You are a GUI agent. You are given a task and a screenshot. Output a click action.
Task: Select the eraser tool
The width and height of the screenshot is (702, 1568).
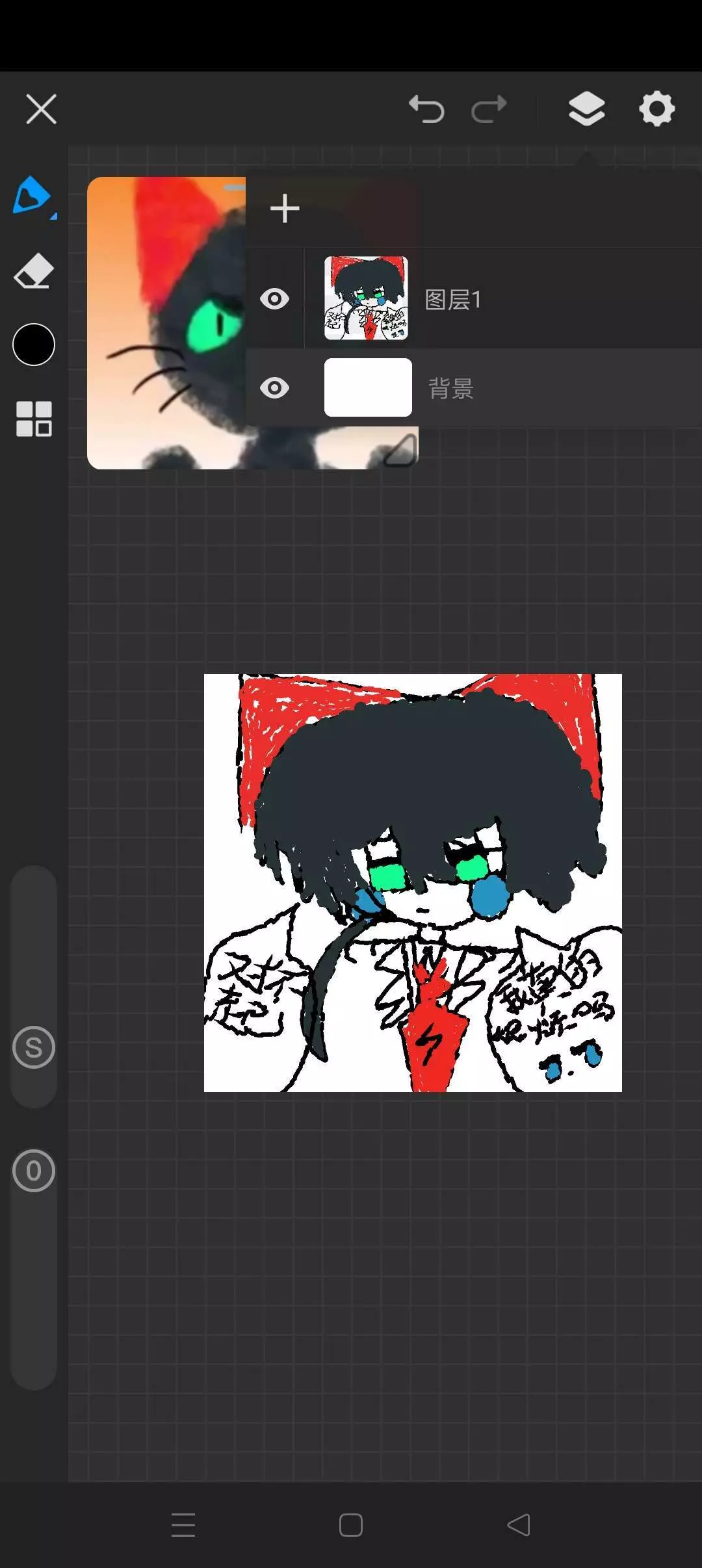34,270
